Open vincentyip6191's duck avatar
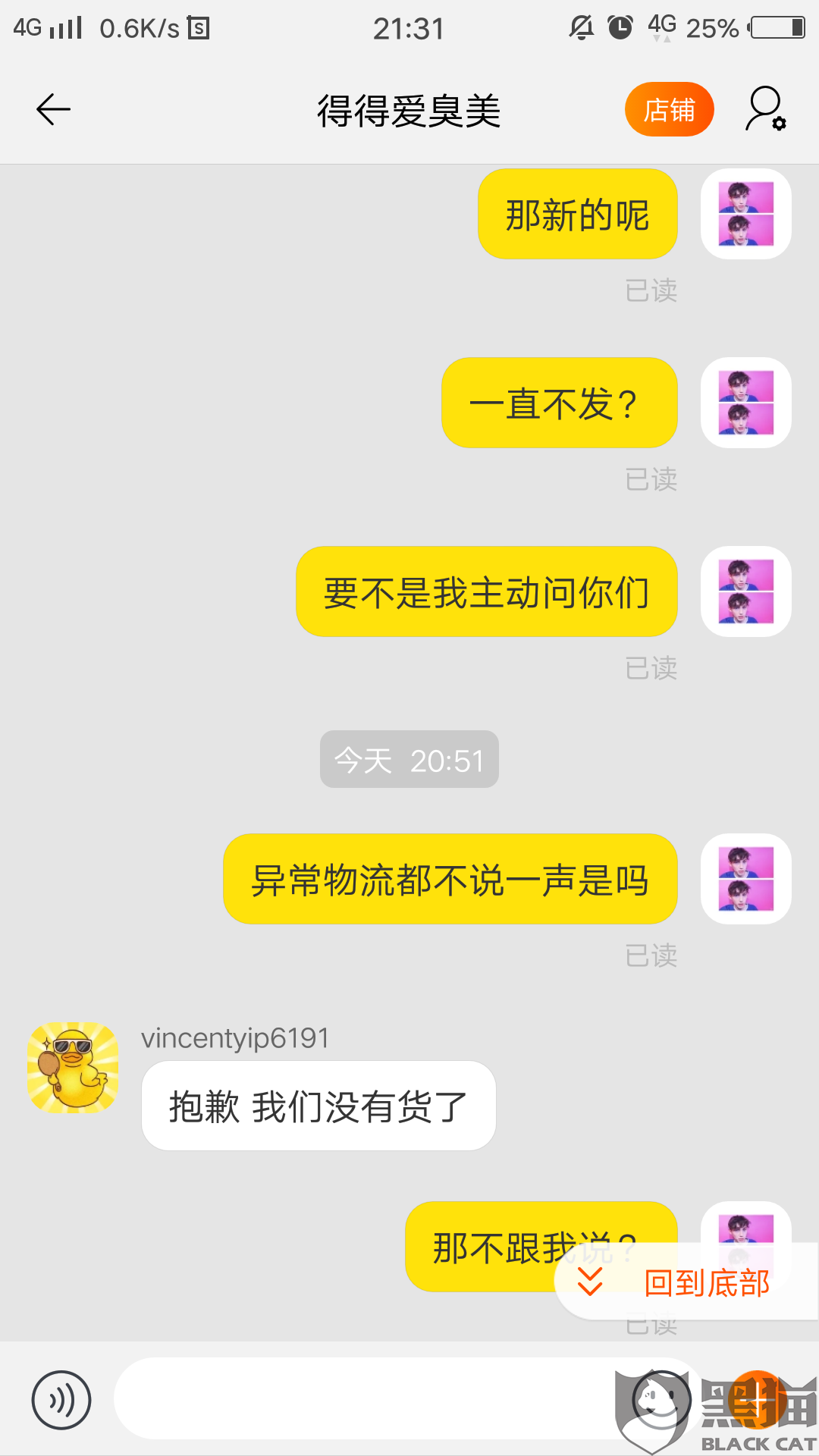The width and height of the screenshot is (819, 1456). (x=73, y=1067)
